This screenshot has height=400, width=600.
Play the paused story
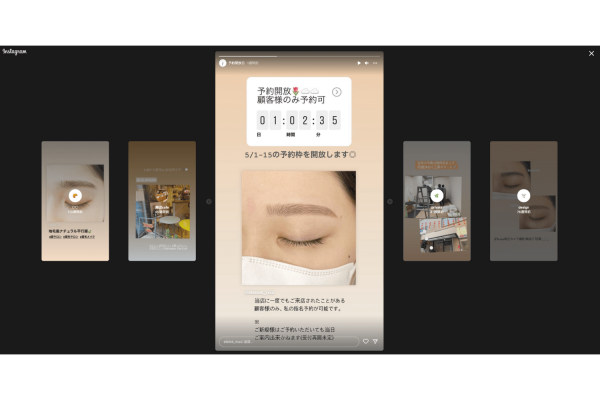point(359,63)
